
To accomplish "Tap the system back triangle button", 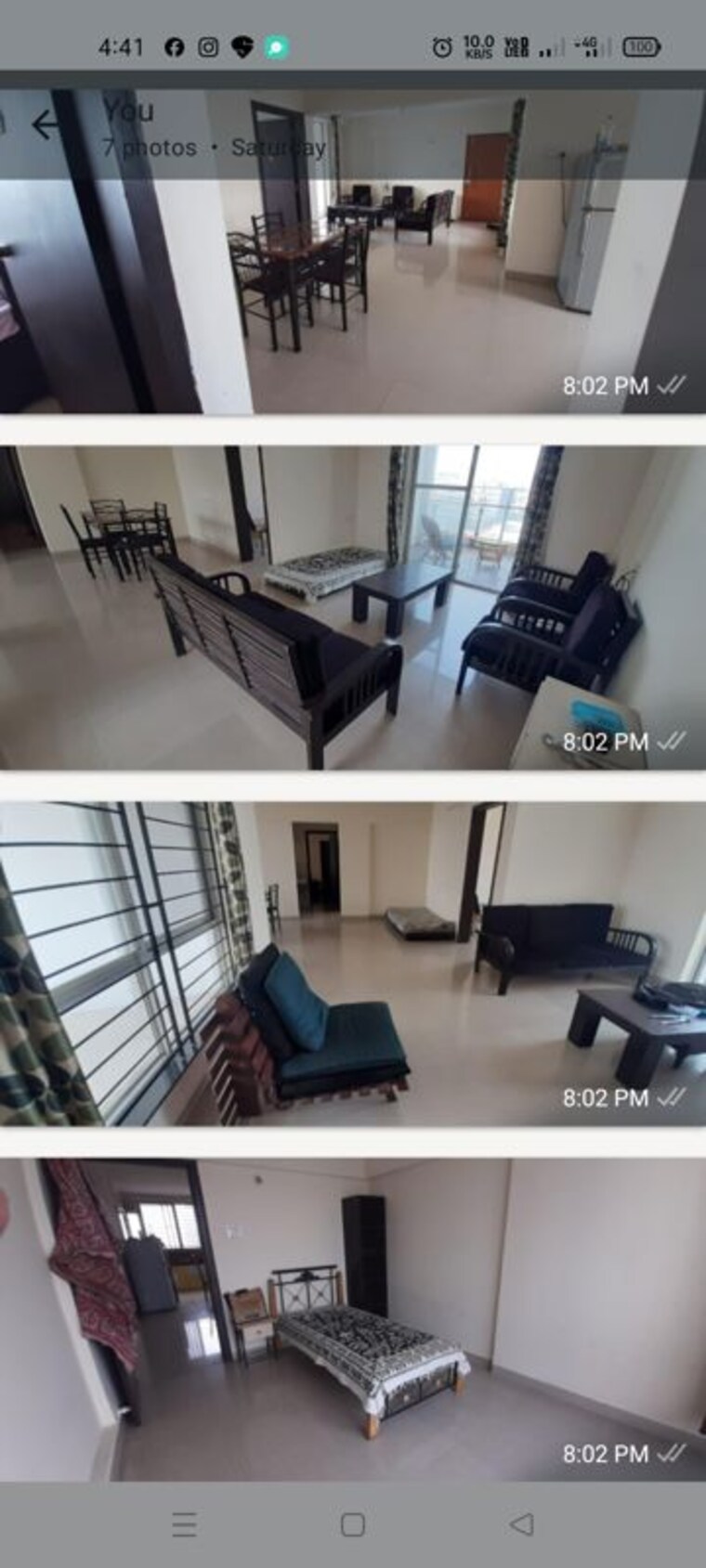I will 522,1524.
